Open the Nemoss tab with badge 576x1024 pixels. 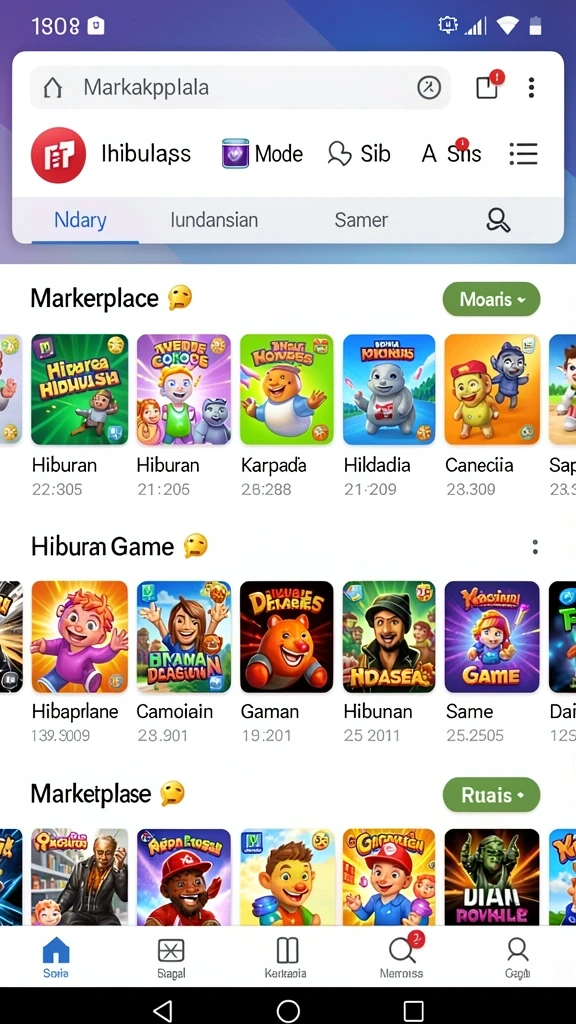pos(402,956)
